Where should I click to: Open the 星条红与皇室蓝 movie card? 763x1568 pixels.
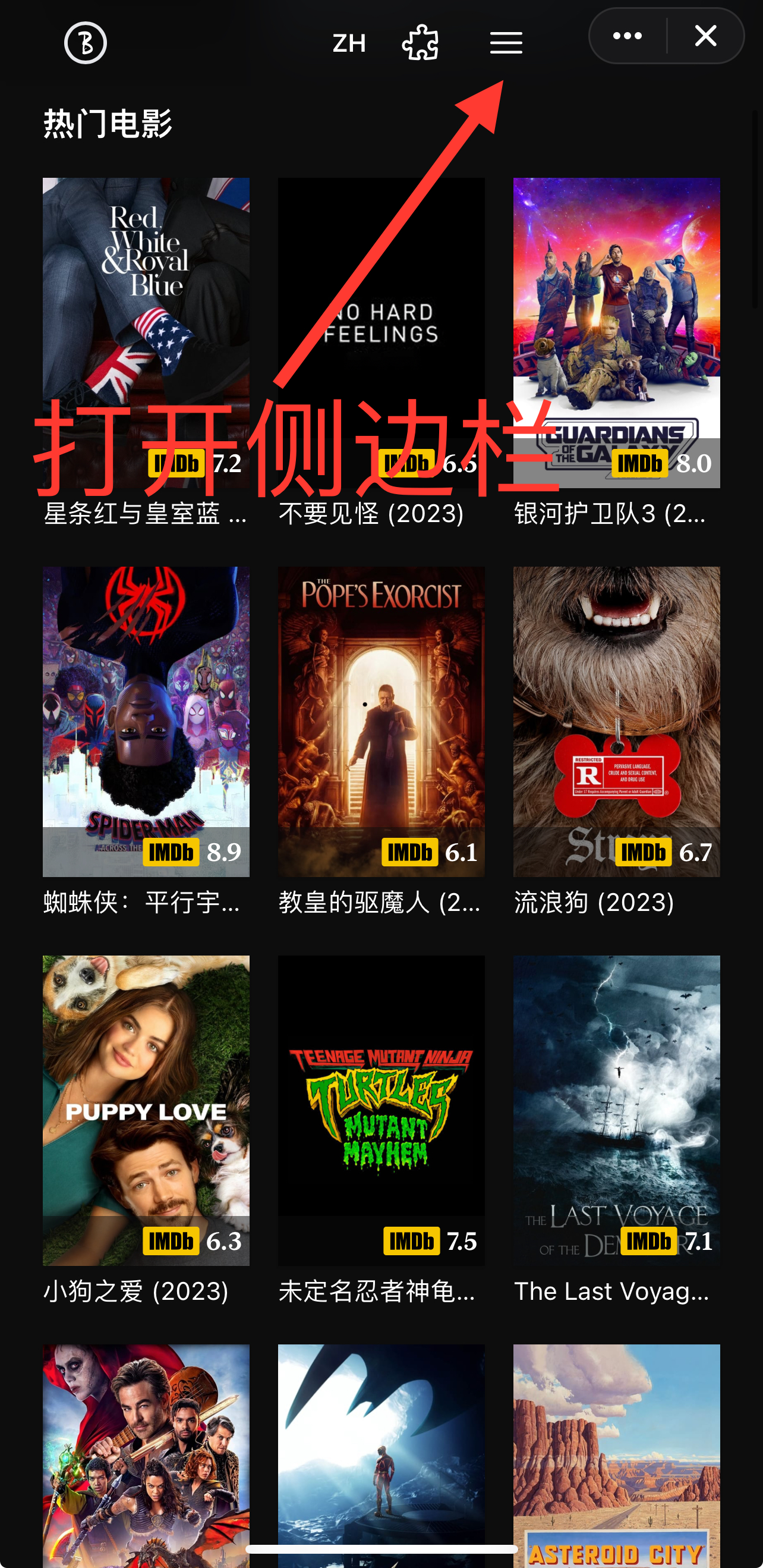(146, 332)
